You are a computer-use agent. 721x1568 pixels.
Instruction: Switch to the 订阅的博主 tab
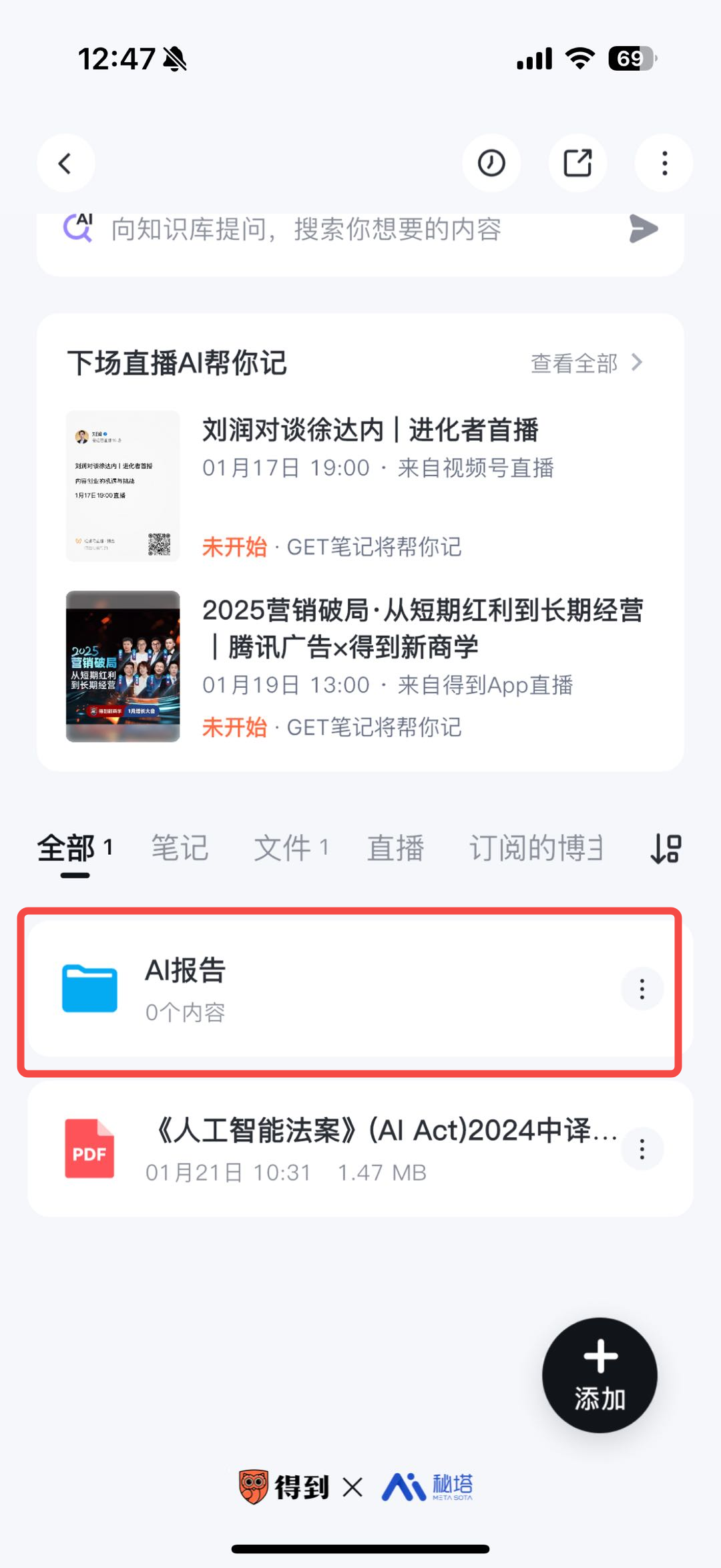(536, 848)
